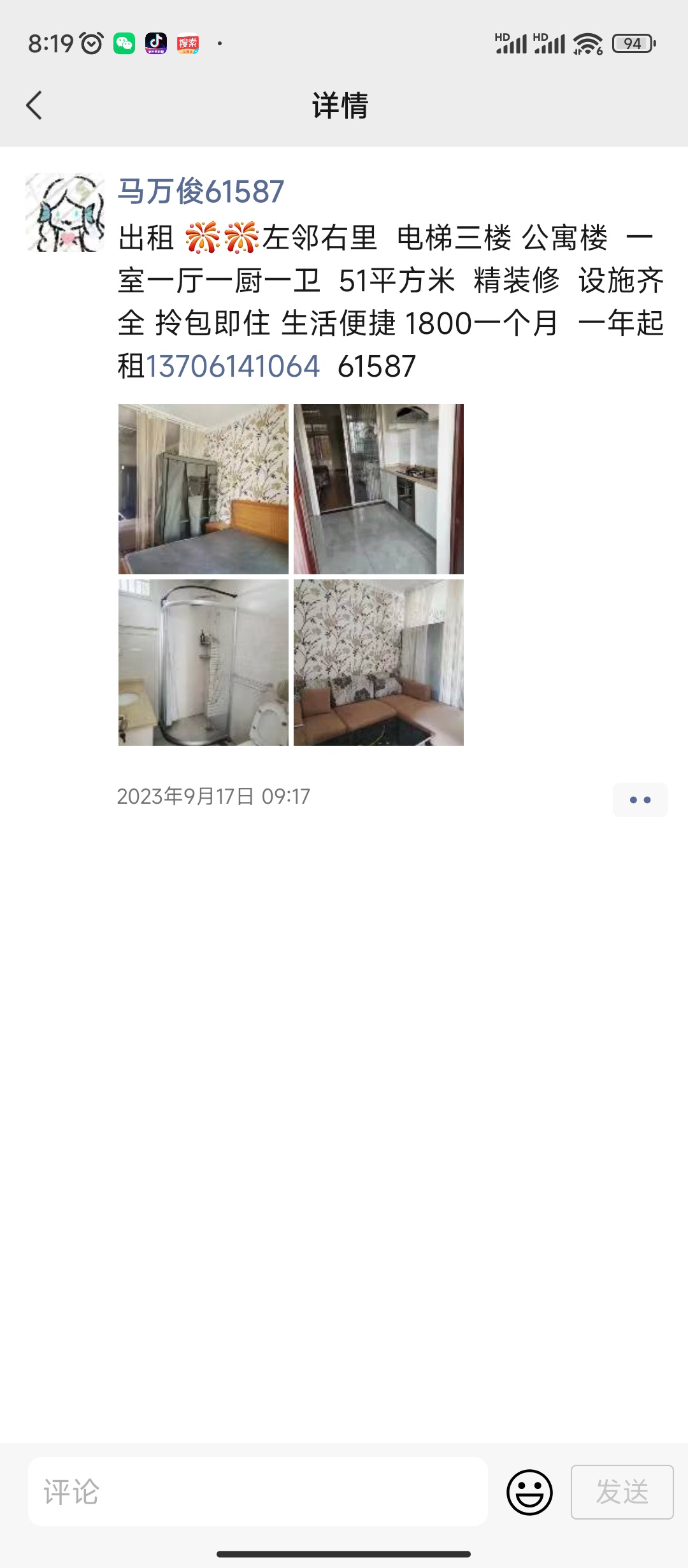View the bedroom photo with the wooden bed
This screenshot has height=1568, width=688.
203,489
